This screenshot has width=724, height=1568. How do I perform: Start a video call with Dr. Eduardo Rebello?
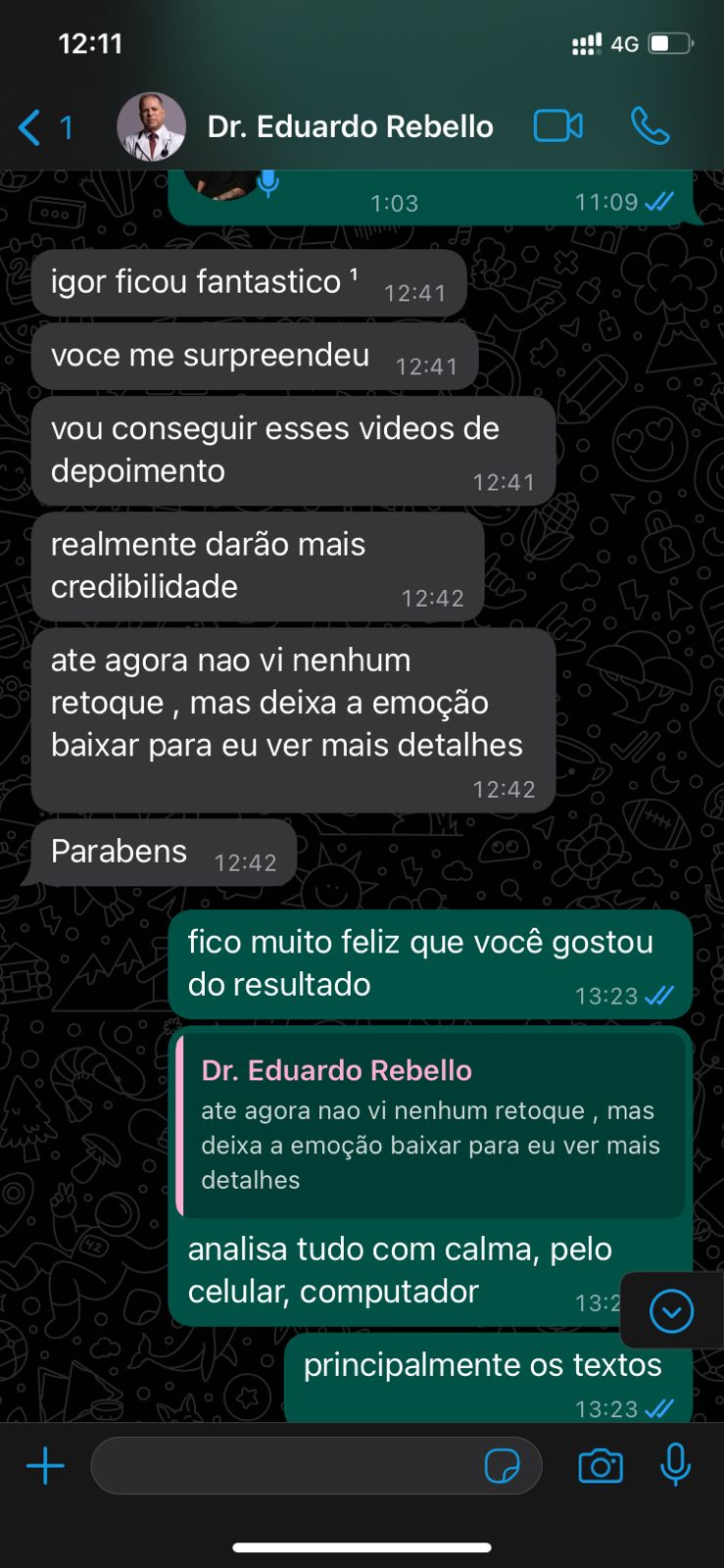(556, 125)
